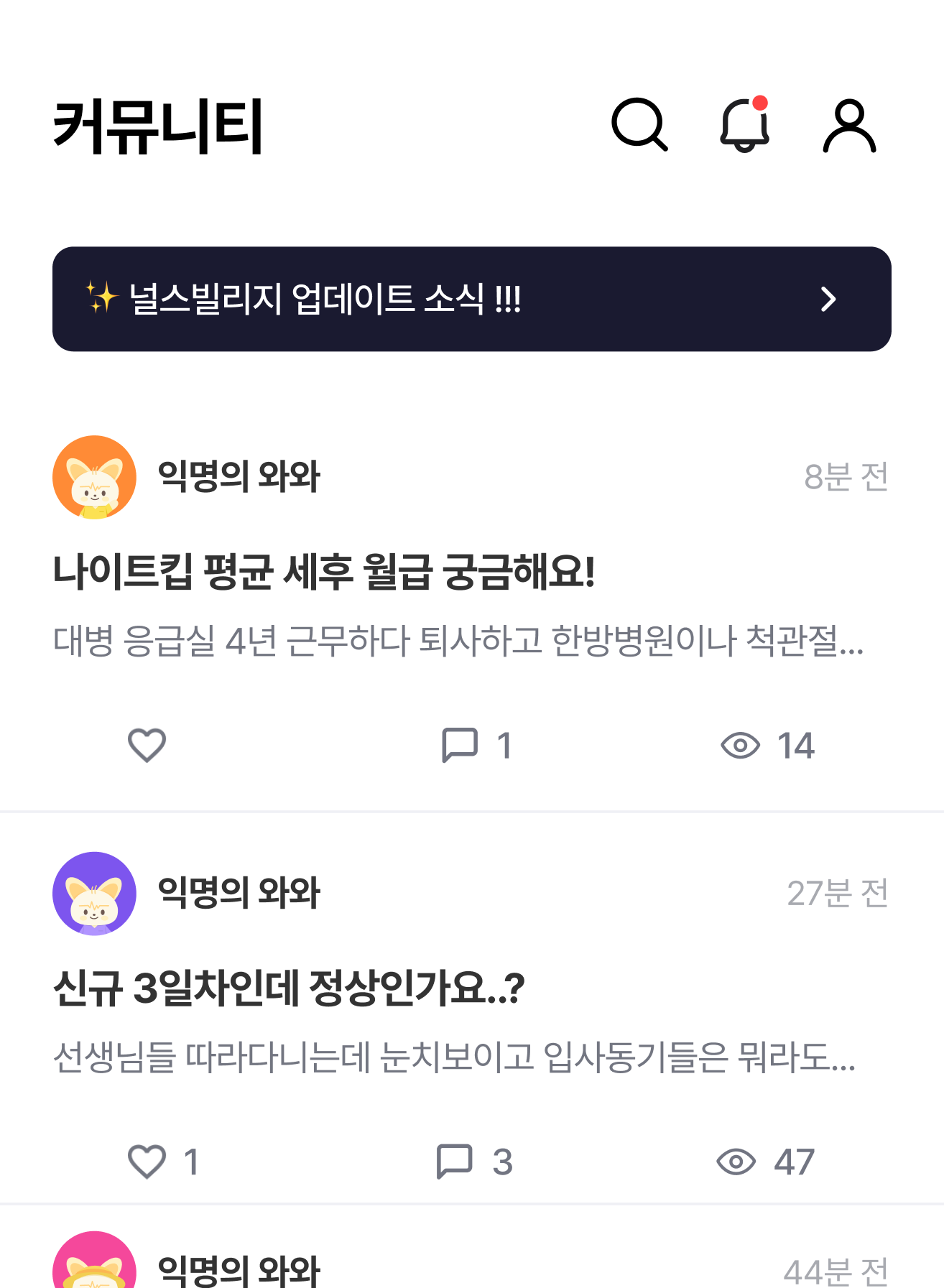
Task: Open the post from 44분 전
Action: pos(471,1268)
